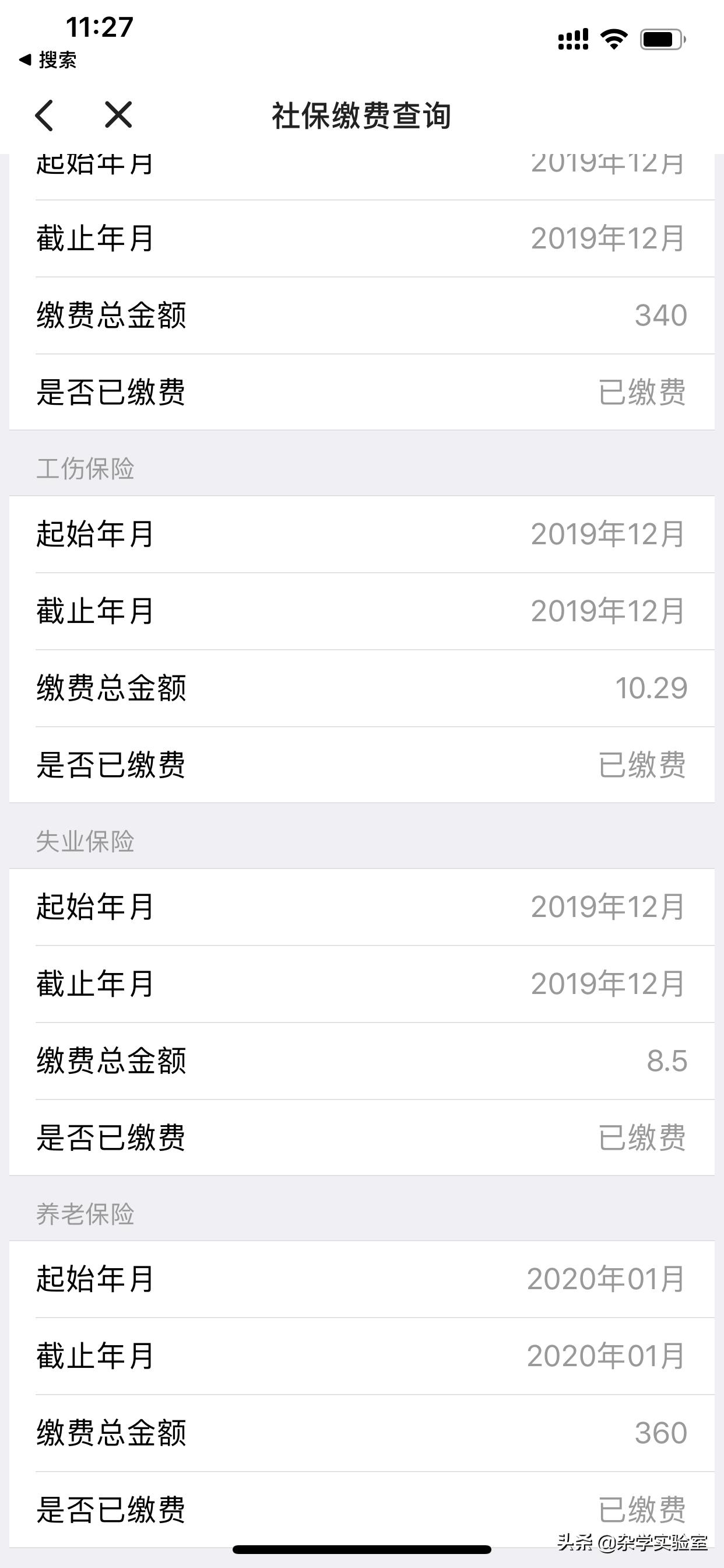Tap the Wi-Fi icon in status bar
724x1568 pixels.
[614, 38]
